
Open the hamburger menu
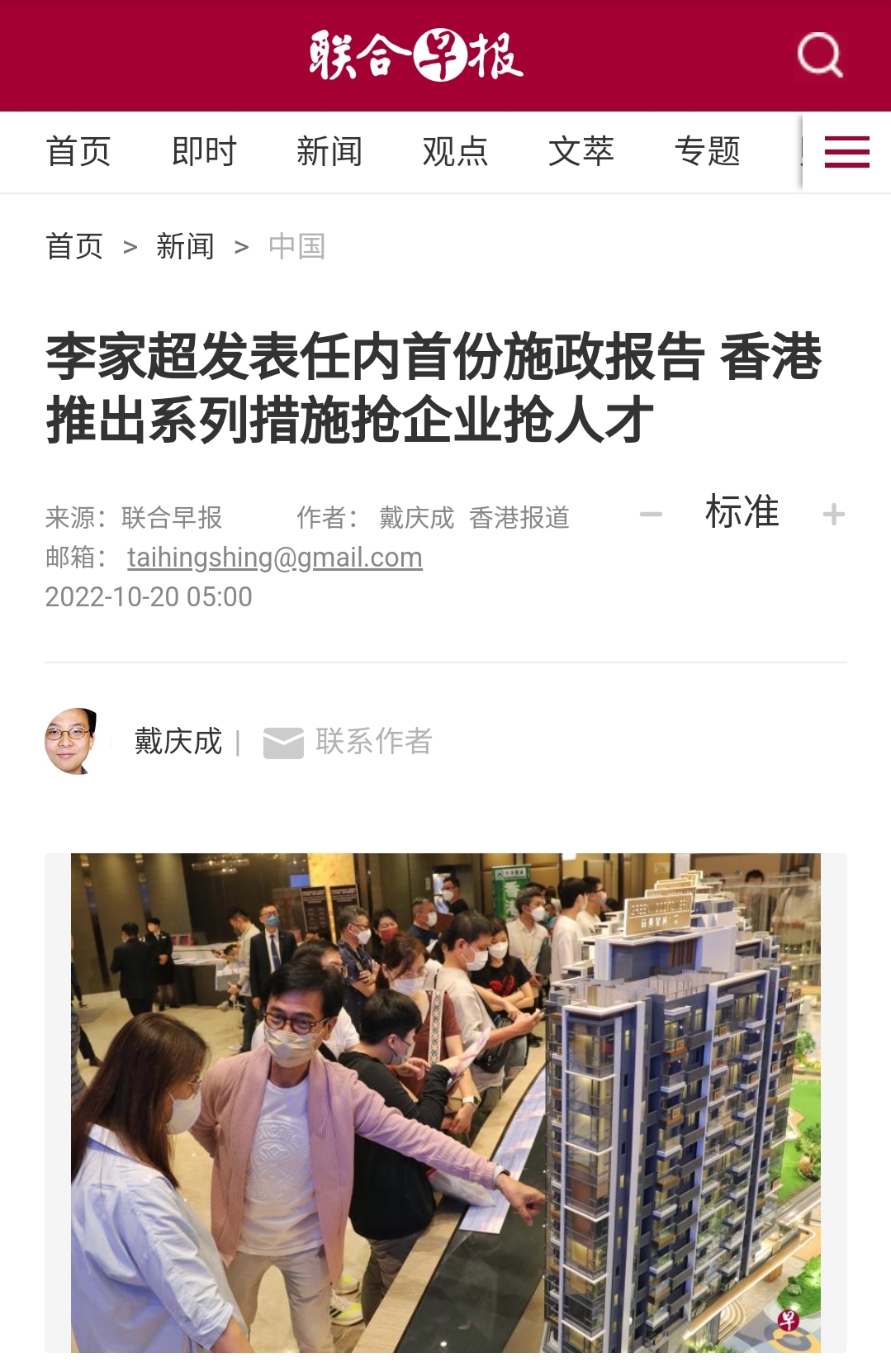click(846, 152)
